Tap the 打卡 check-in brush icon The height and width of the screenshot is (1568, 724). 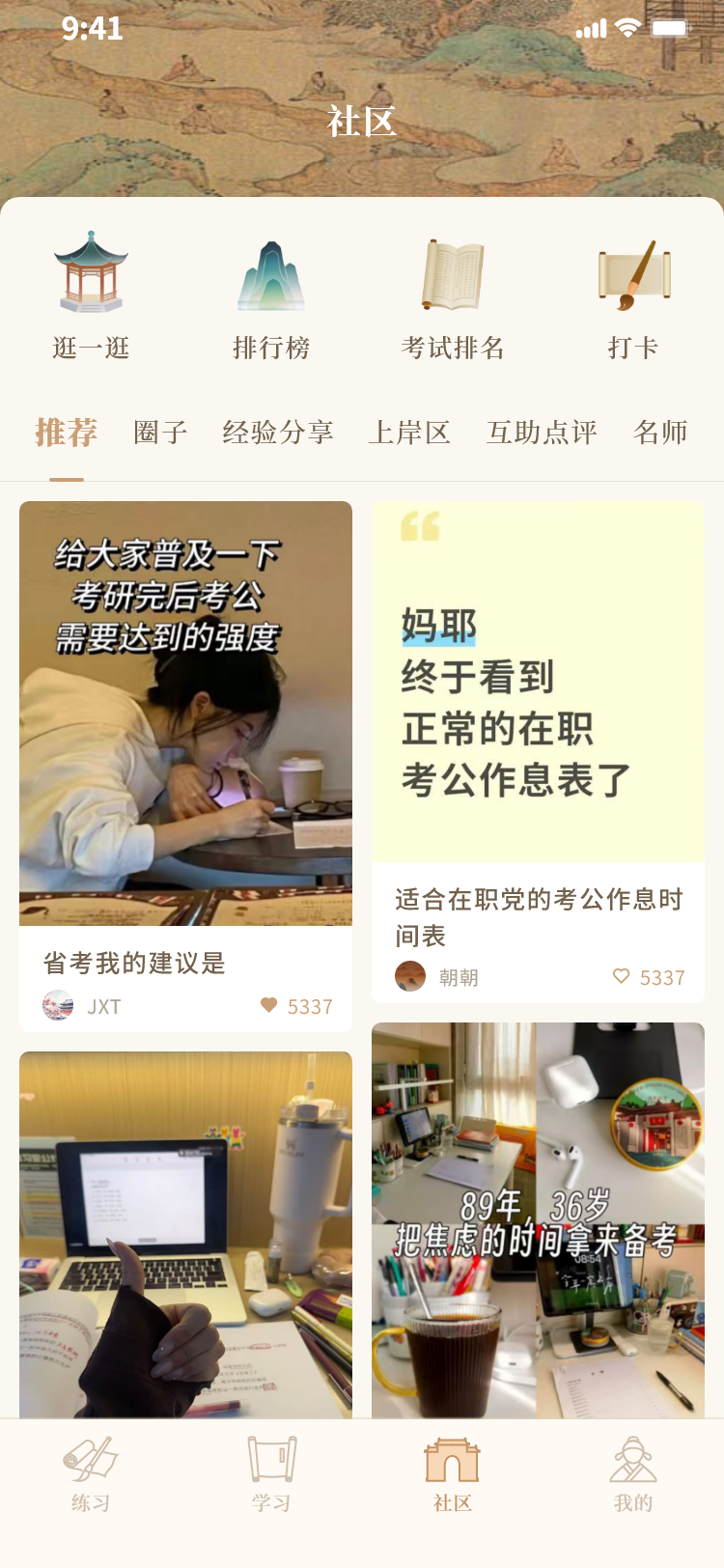(x=633, y=275)
